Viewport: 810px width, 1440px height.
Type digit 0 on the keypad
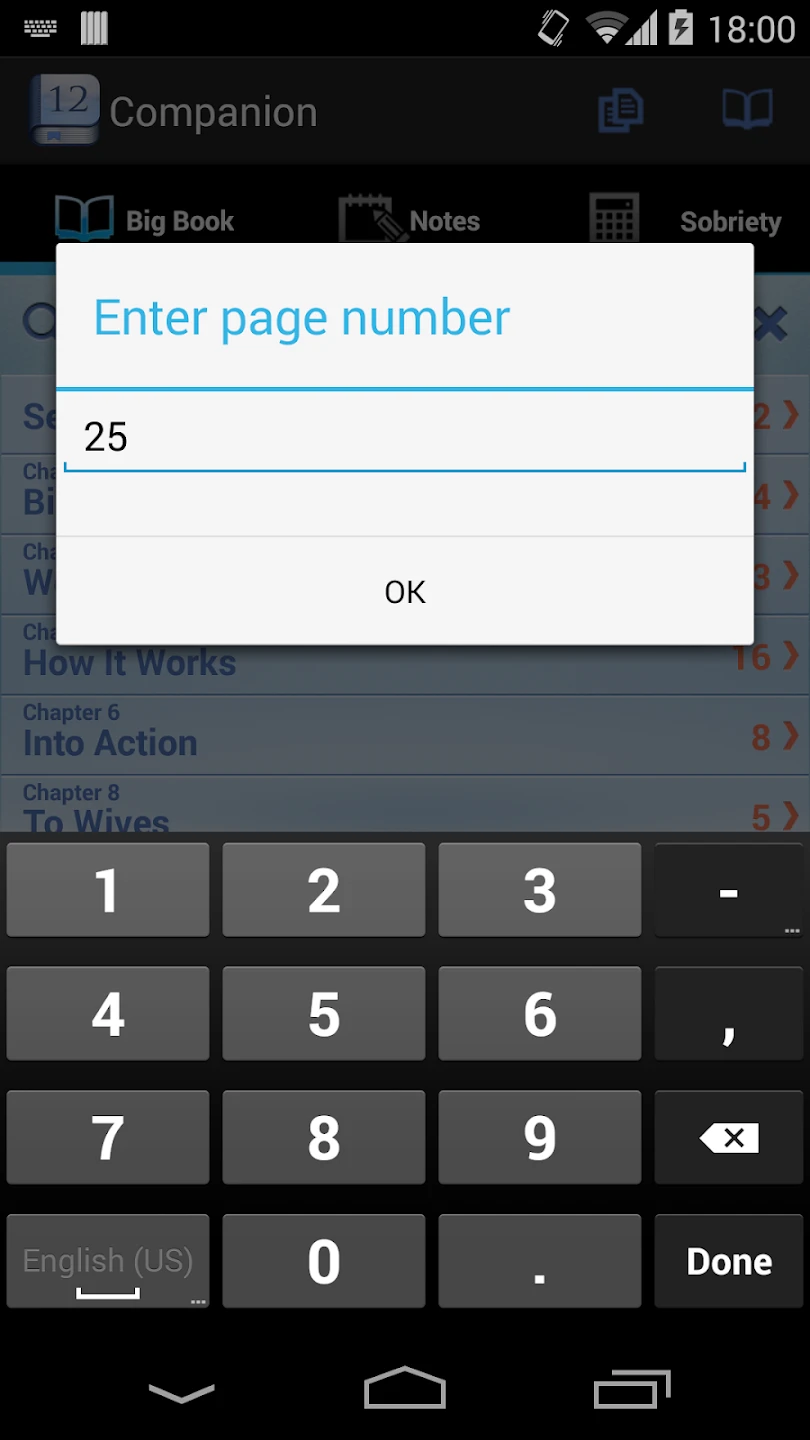tap(324, 1262)
